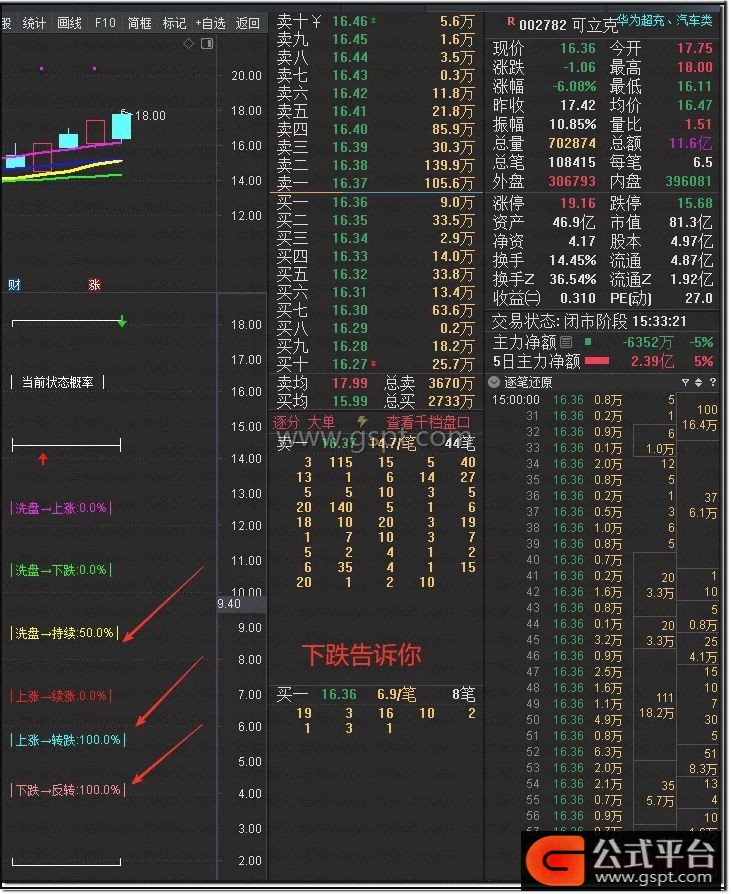Open the 统计 statistics tool
This screenshot has width=731, height=894.
pyautogui.click(x=34, y=22)
